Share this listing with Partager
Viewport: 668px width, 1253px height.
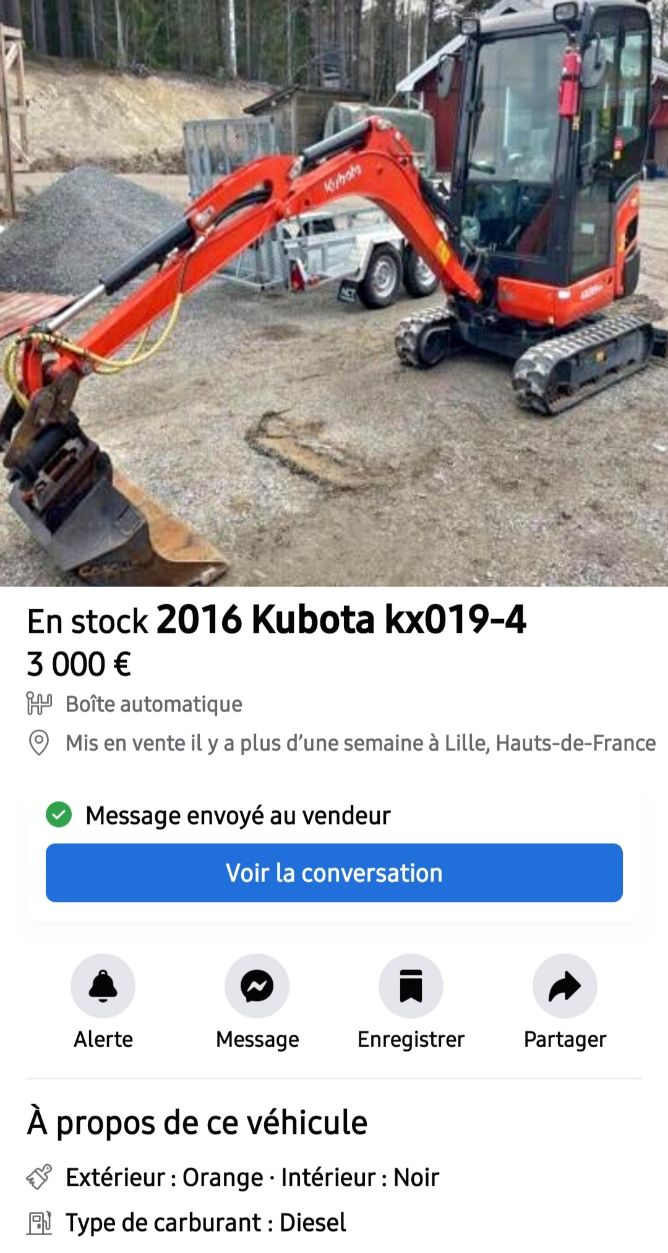pos(565,987)
